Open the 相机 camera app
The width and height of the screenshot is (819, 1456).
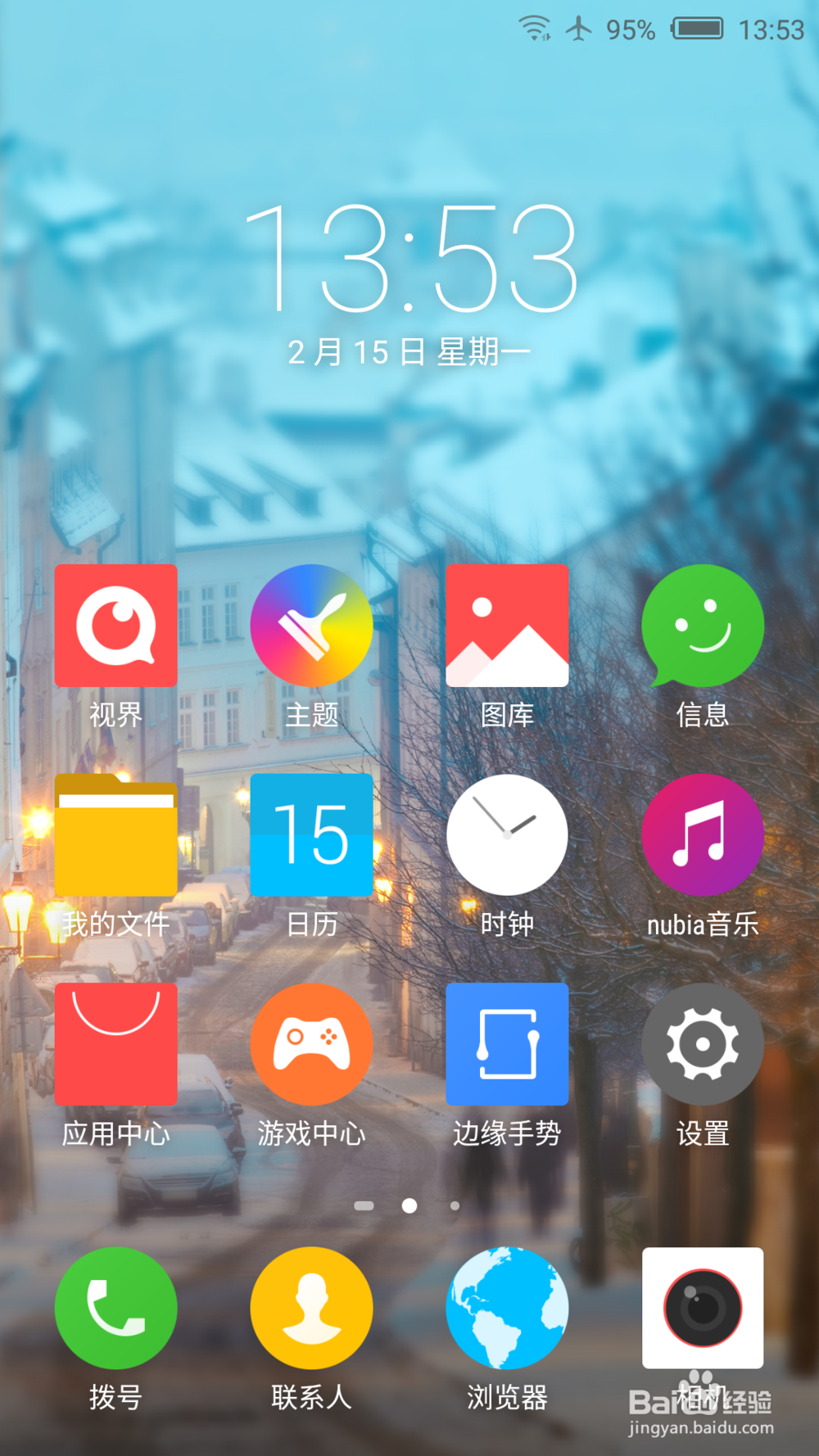(x=703, y=1310)
